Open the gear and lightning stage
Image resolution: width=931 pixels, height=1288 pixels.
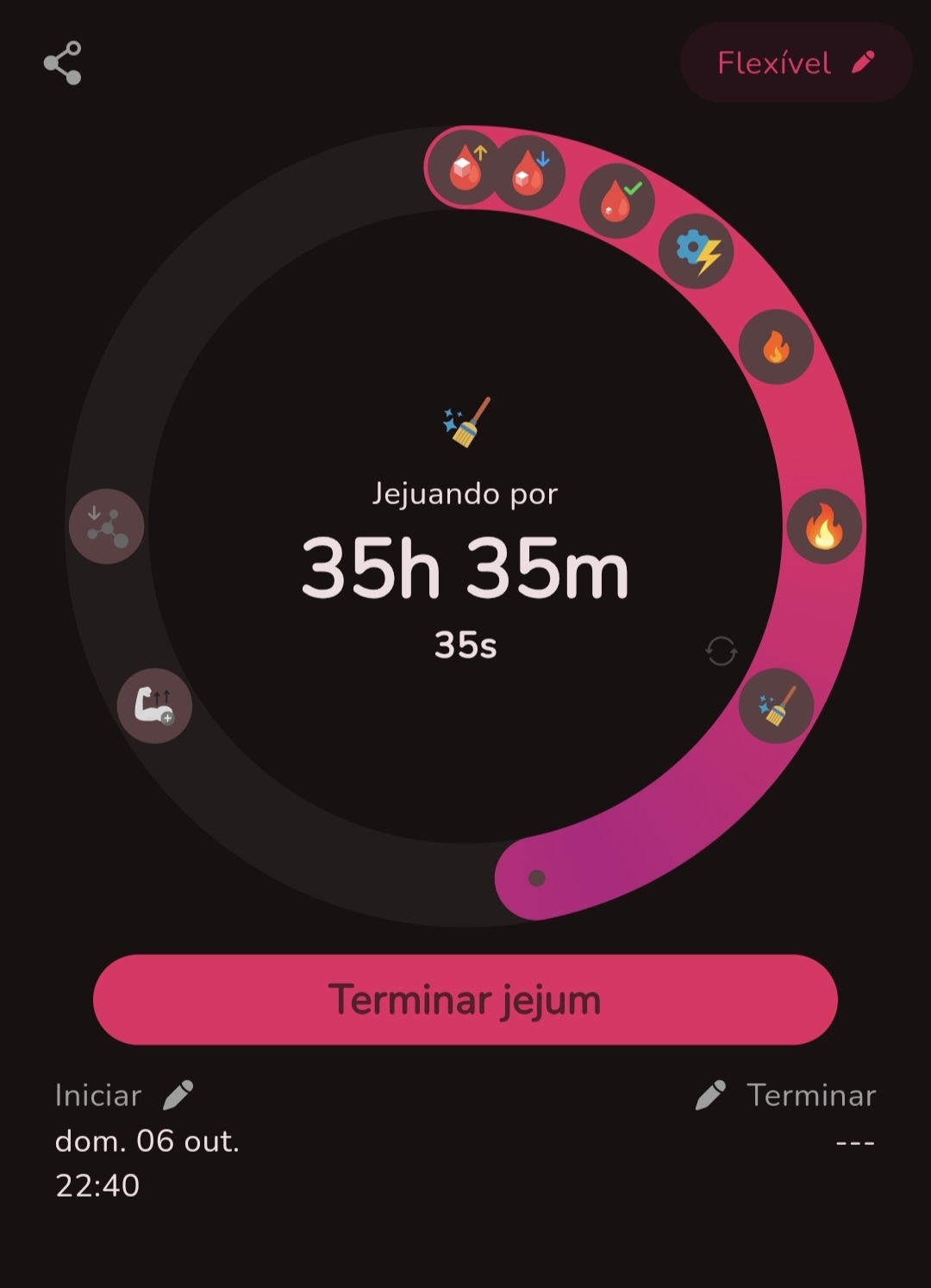[x=697, y=251]
